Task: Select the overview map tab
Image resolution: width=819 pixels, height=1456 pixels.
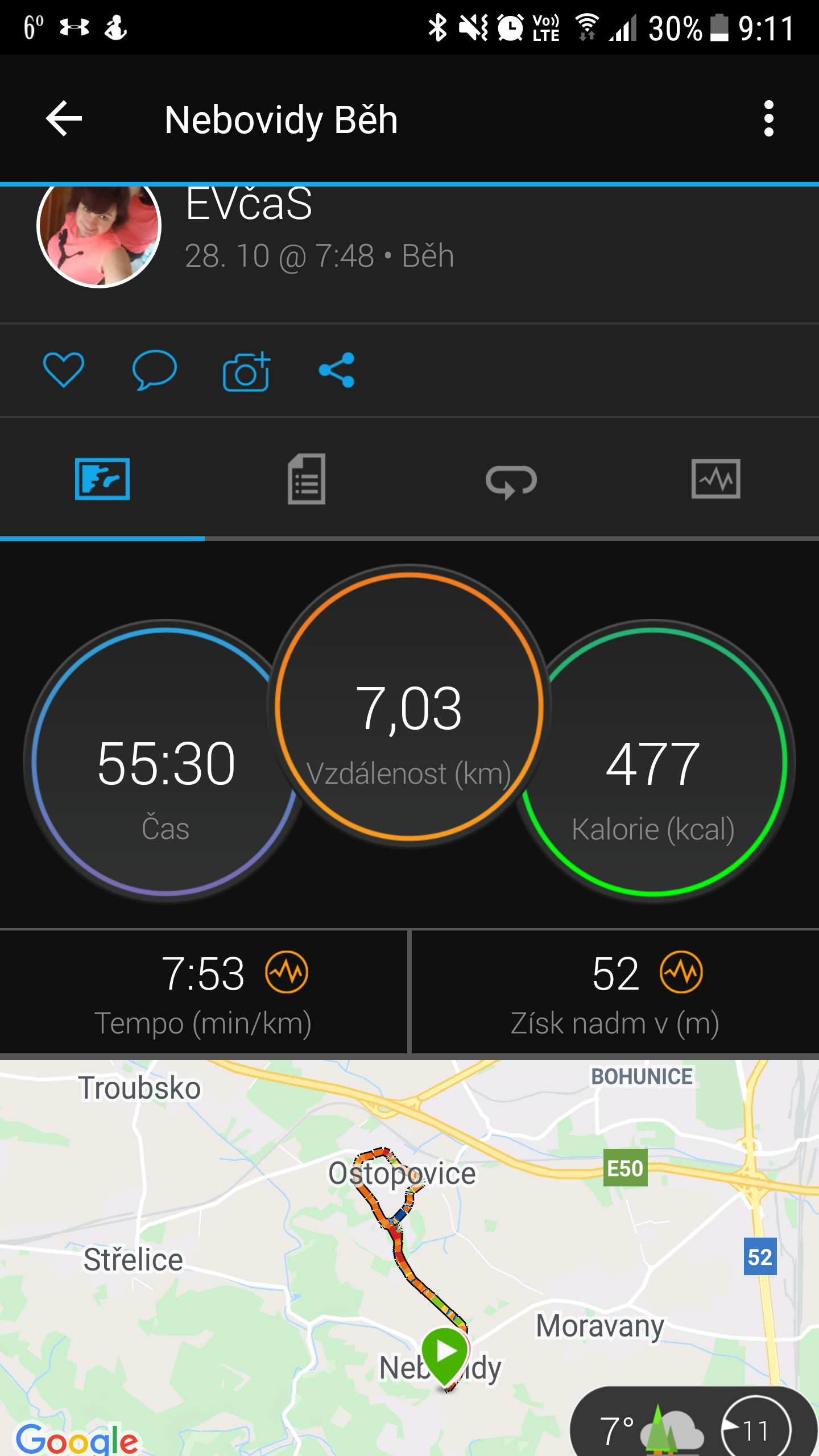Action: (x=102, y=479)
